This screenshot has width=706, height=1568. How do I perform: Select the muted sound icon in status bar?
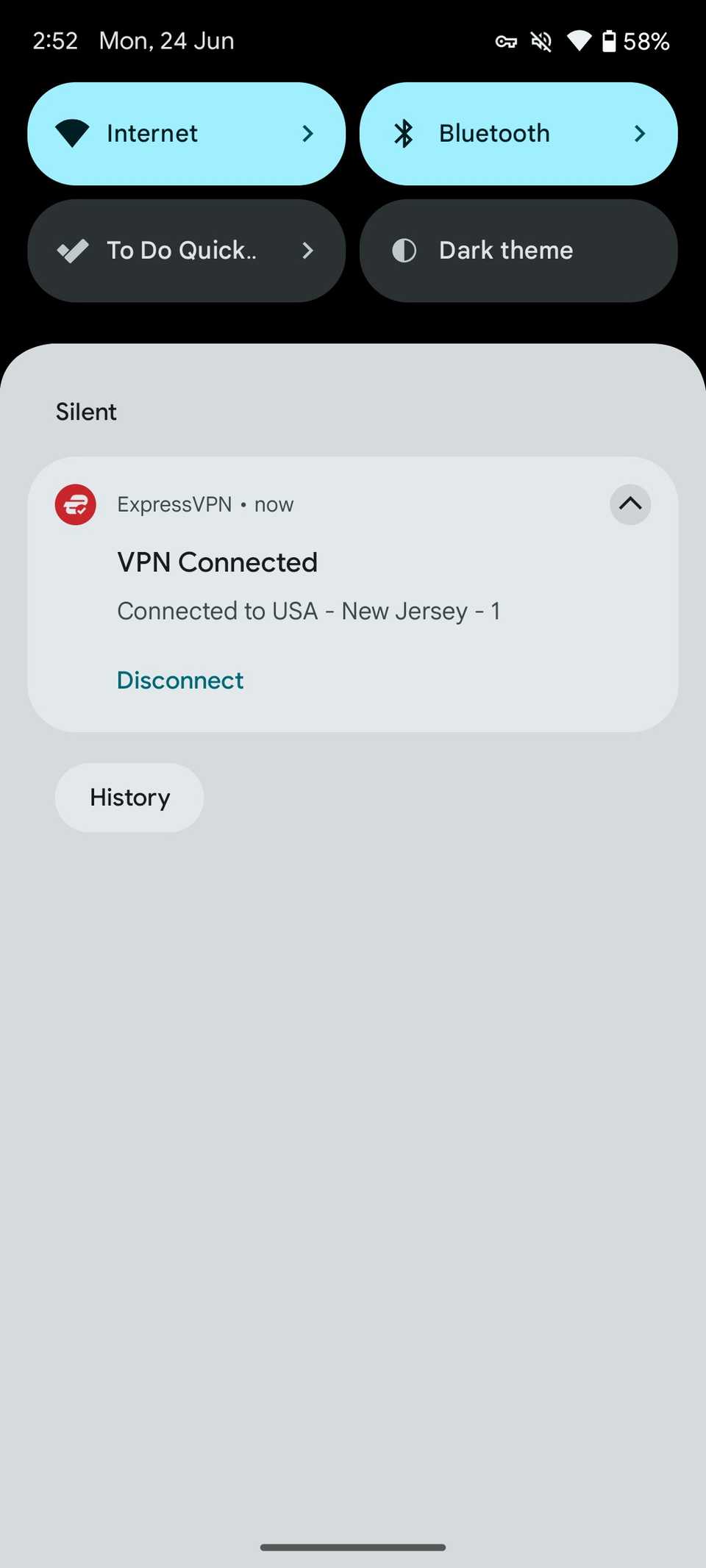(x=541, y=41)
